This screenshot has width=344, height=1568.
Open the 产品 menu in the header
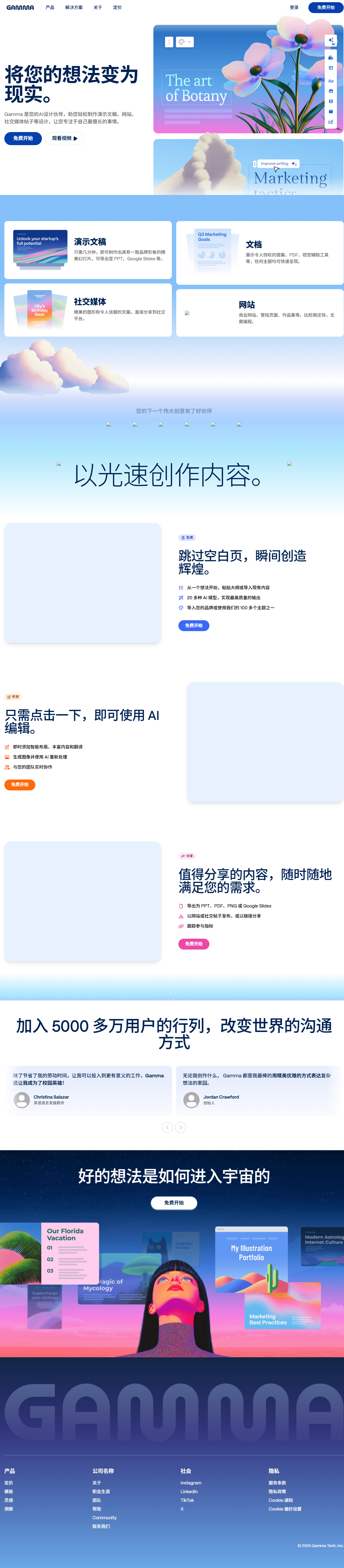[x=50, y=7]
